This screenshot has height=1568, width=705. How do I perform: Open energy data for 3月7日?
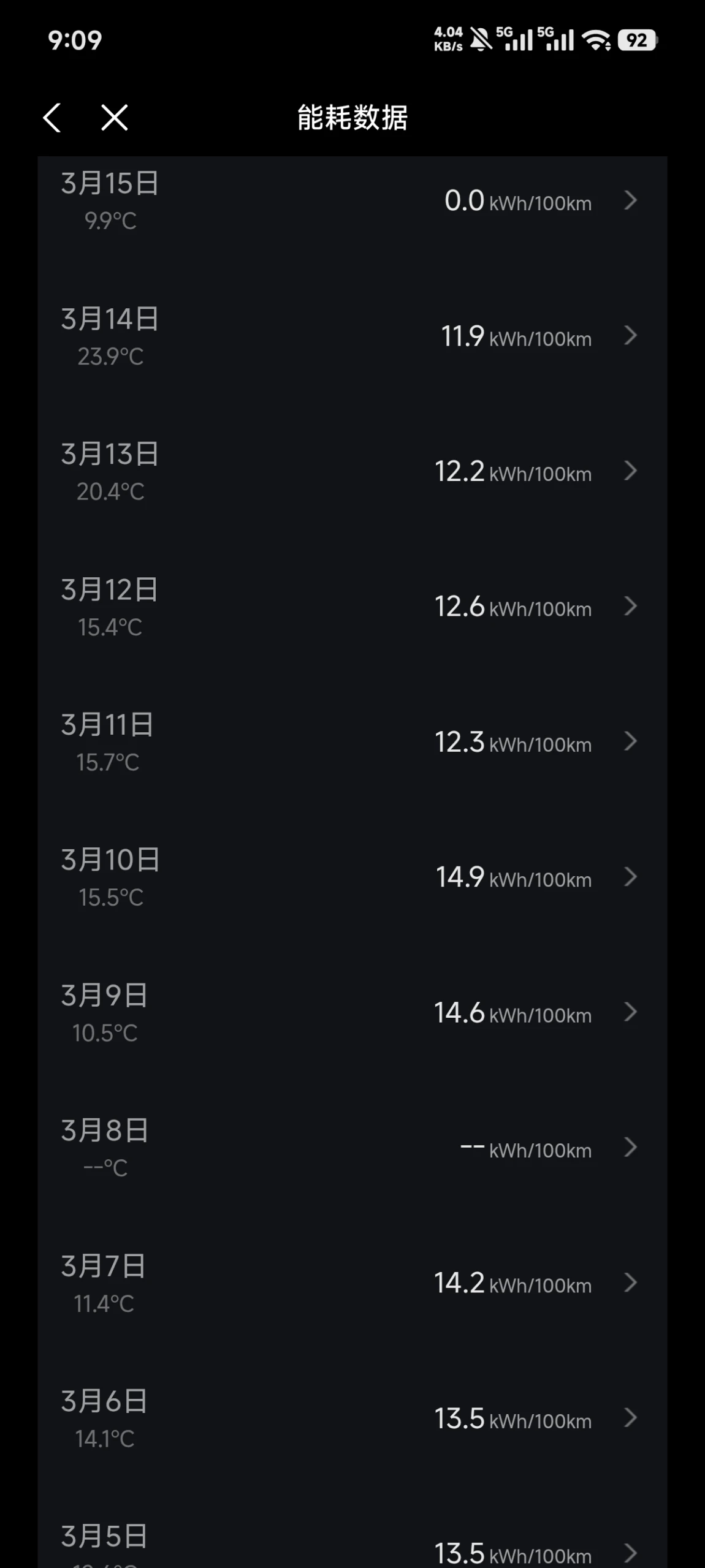352,1284
